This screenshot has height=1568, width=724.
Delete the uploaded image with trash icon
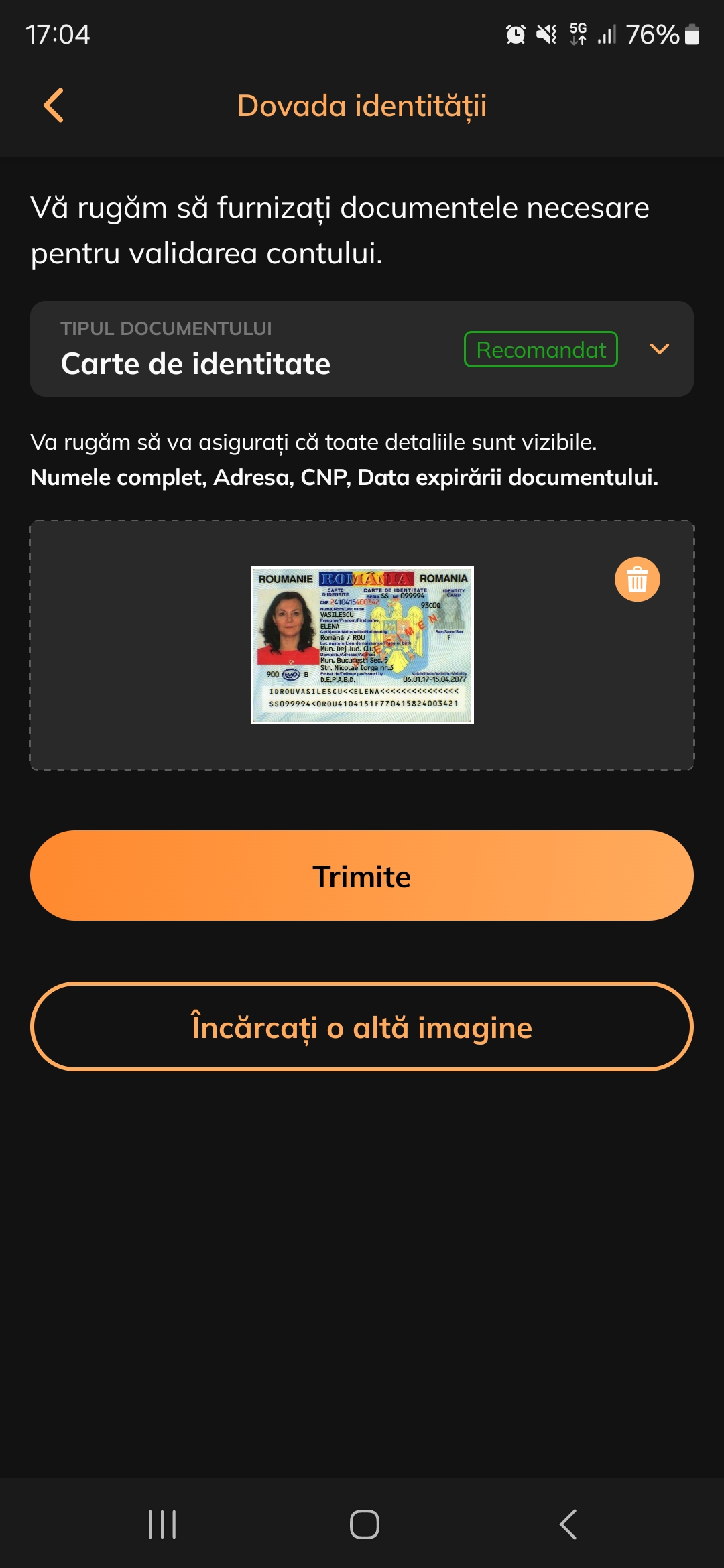click(x=637, y=580)
